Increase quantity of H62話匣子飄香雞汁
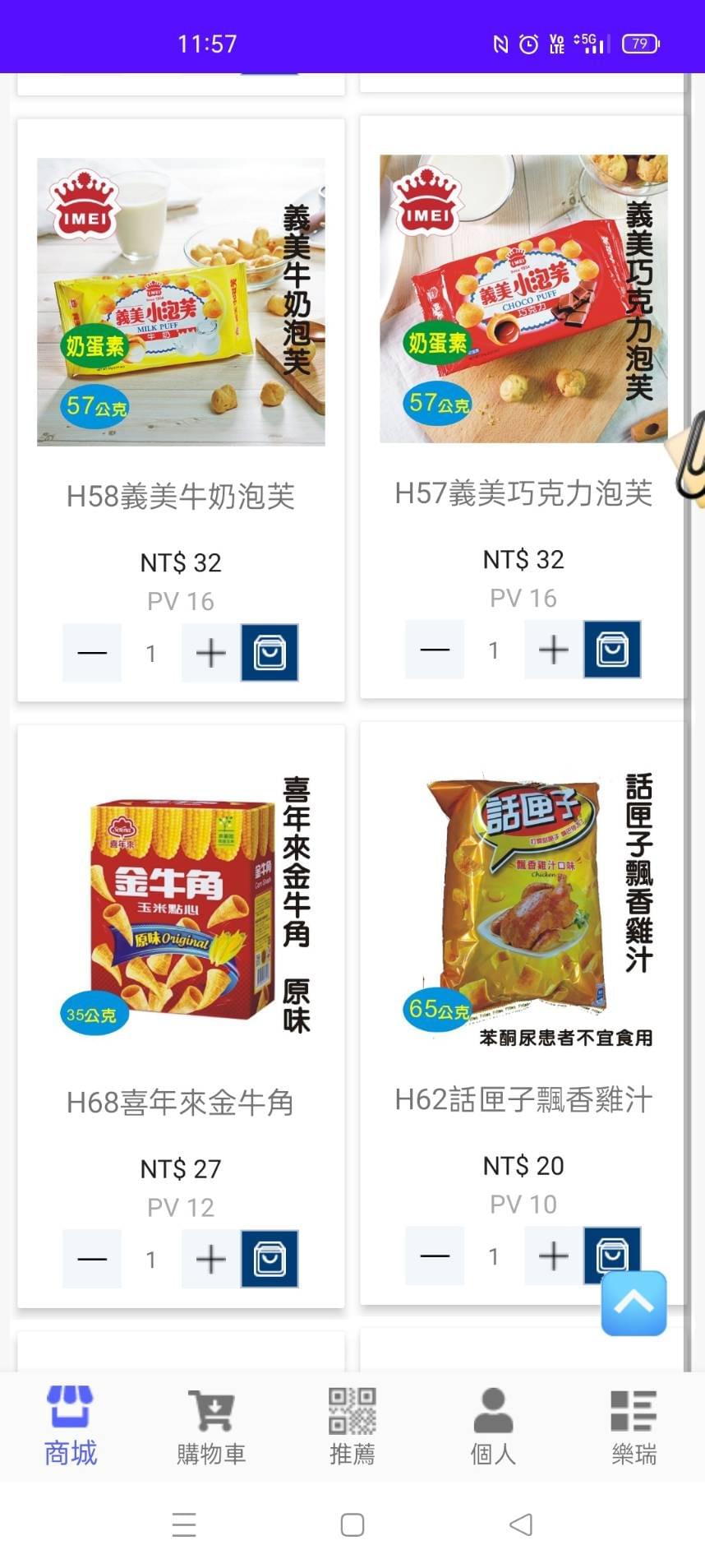Viewport: 705px width, 1568px height. click(554, 1256)
